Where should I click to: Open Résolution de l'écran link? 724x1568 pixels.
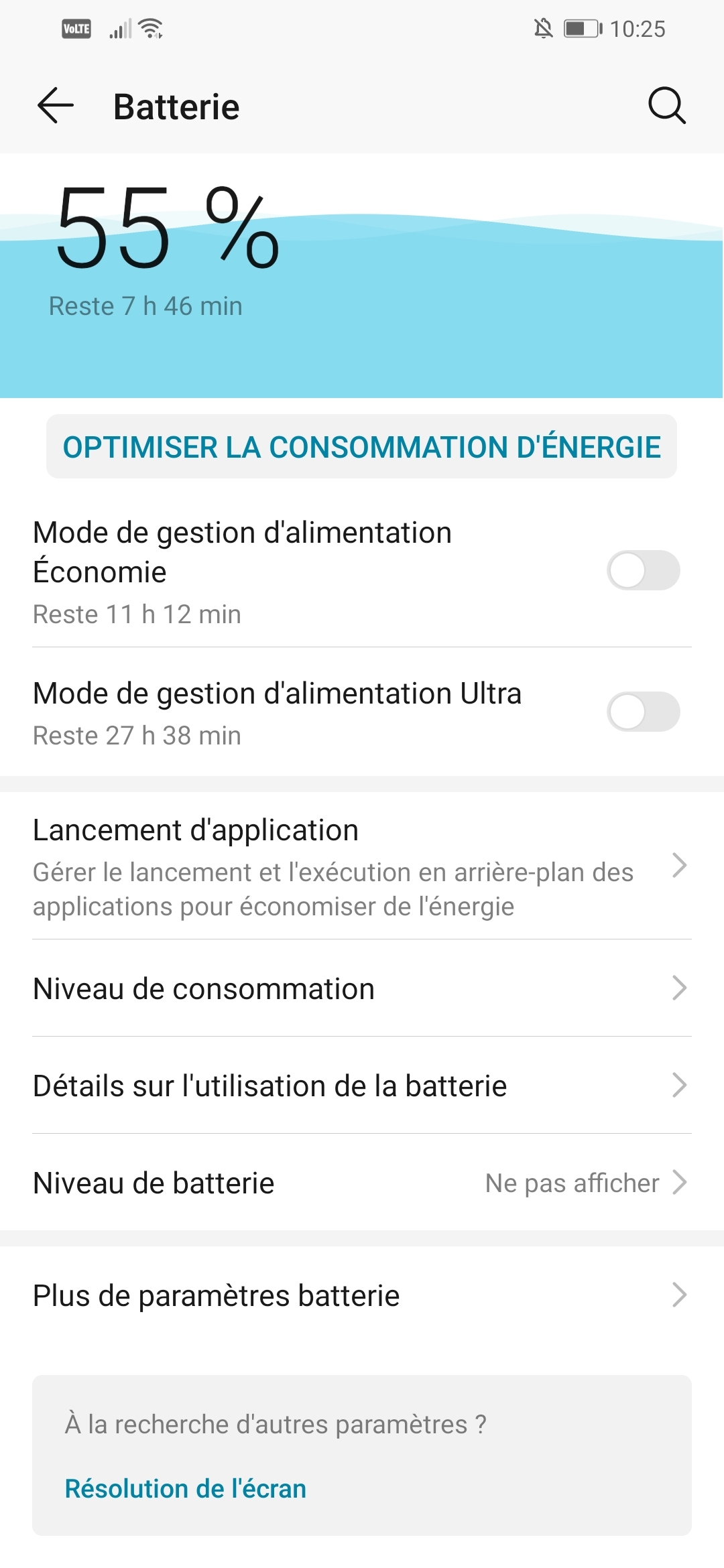[x=184, y=1487]
